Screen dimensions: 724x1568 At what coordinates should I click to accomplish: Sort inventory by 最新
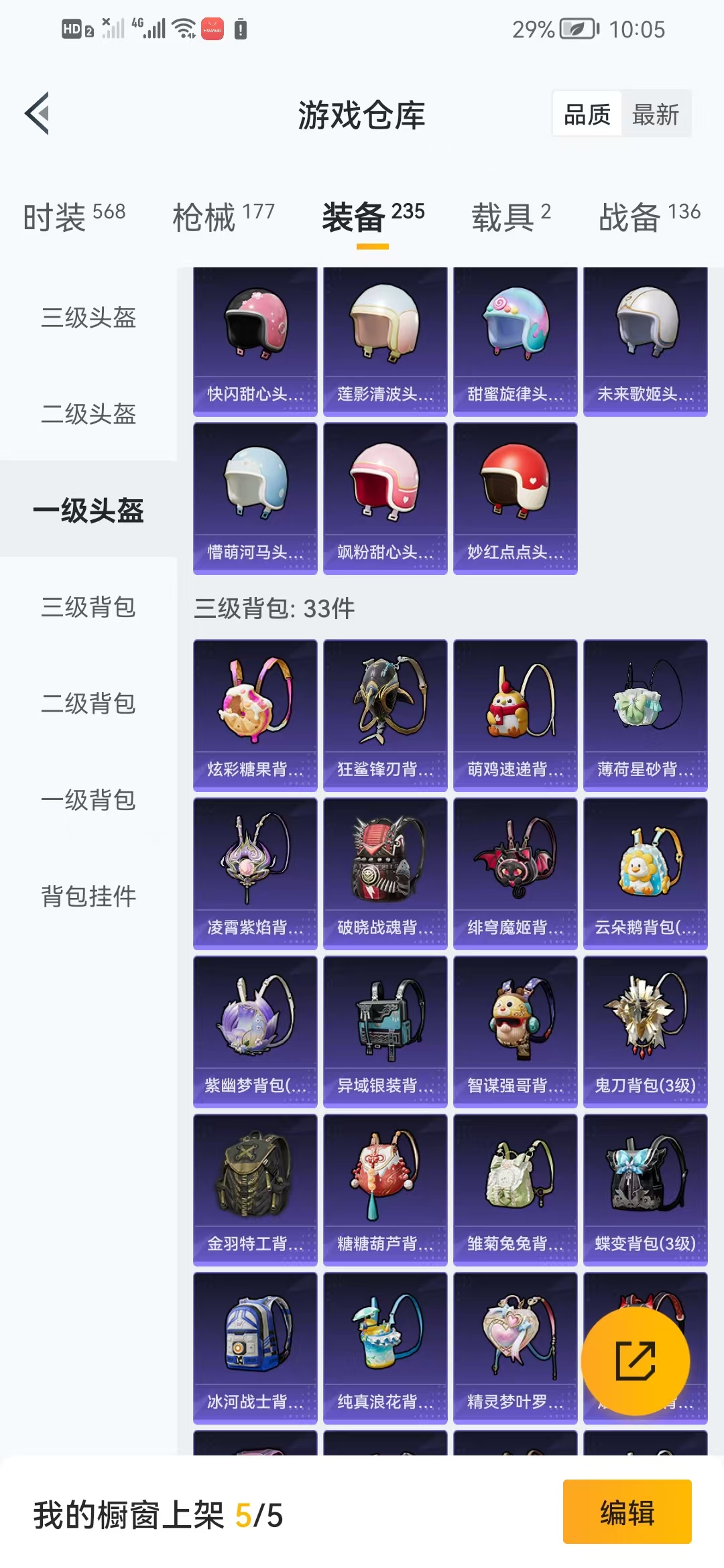[655, 115]
